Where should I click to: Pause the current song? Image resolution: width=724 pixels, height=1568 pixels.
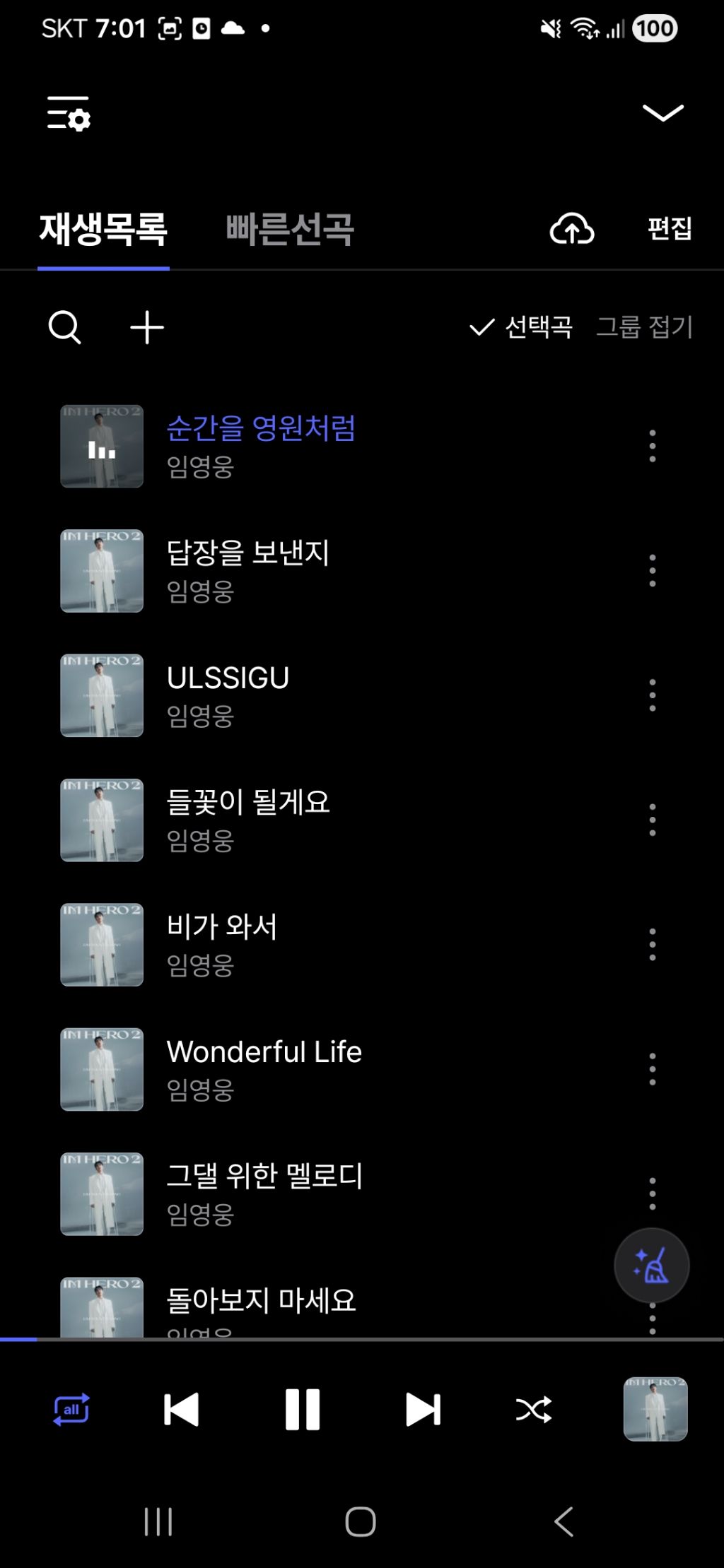pyautogui.click(x=303, y=1410)
